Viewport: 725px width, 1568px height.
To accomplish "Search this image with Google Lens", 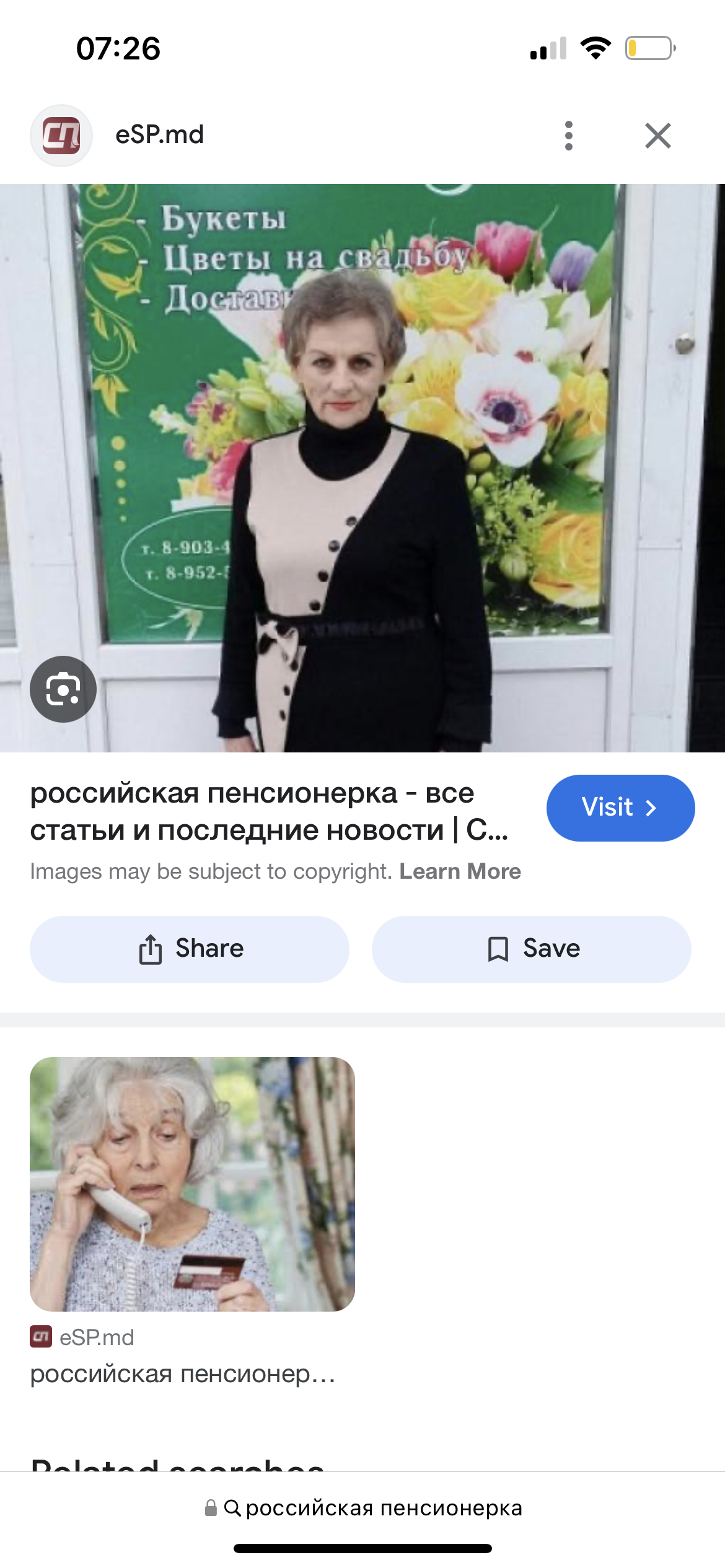I will pyautogui.click(x=63, y=689).
